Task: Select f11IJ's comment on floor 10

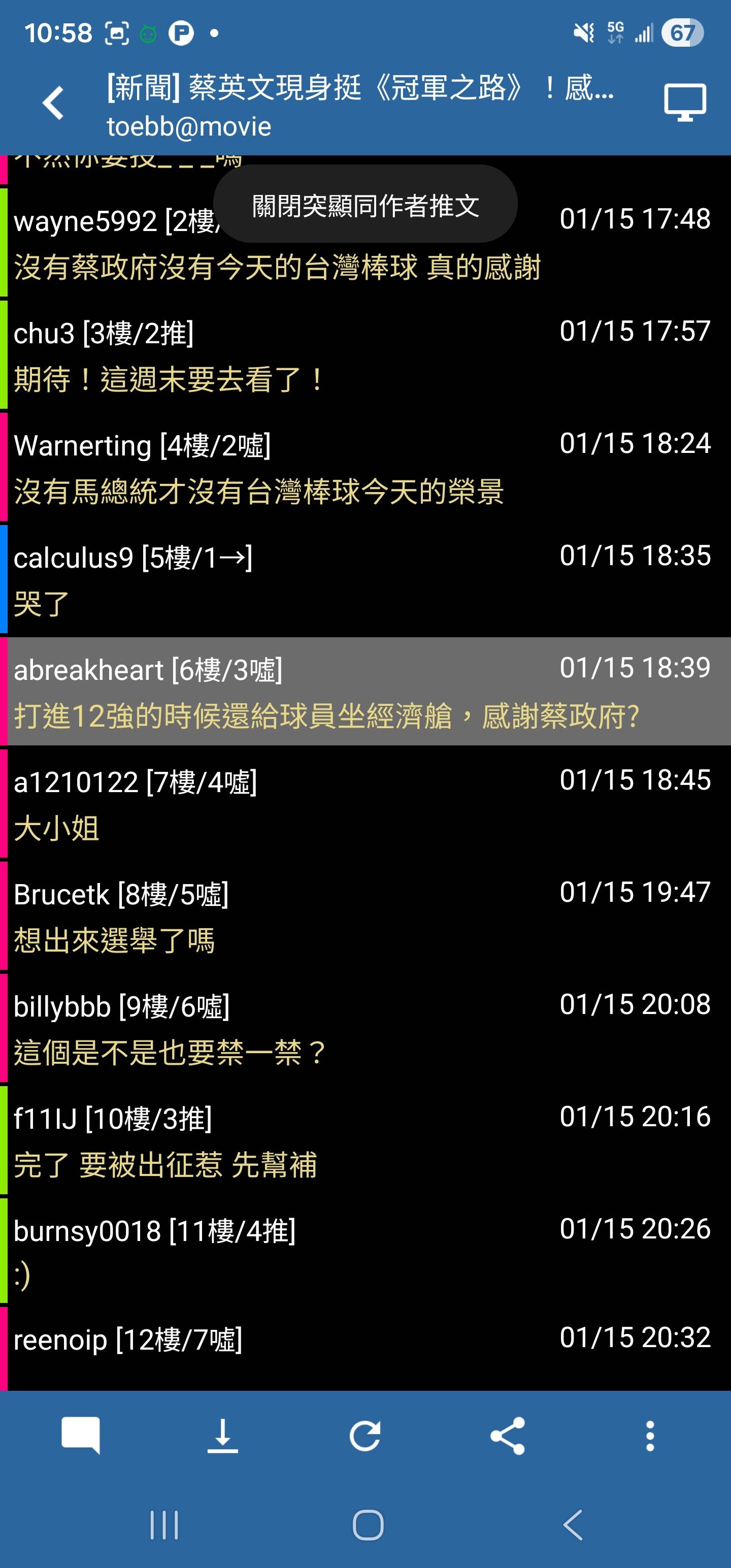Action: (365, 1140)
